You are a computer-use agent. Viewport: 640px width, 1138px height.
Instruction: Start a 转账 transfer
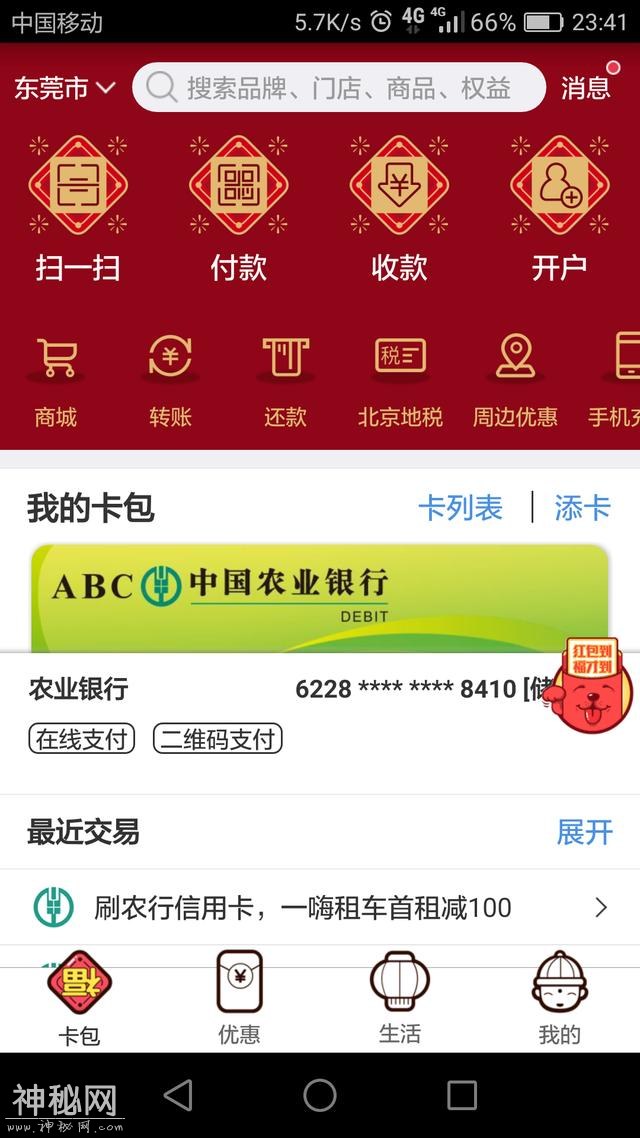pos(170,380)
